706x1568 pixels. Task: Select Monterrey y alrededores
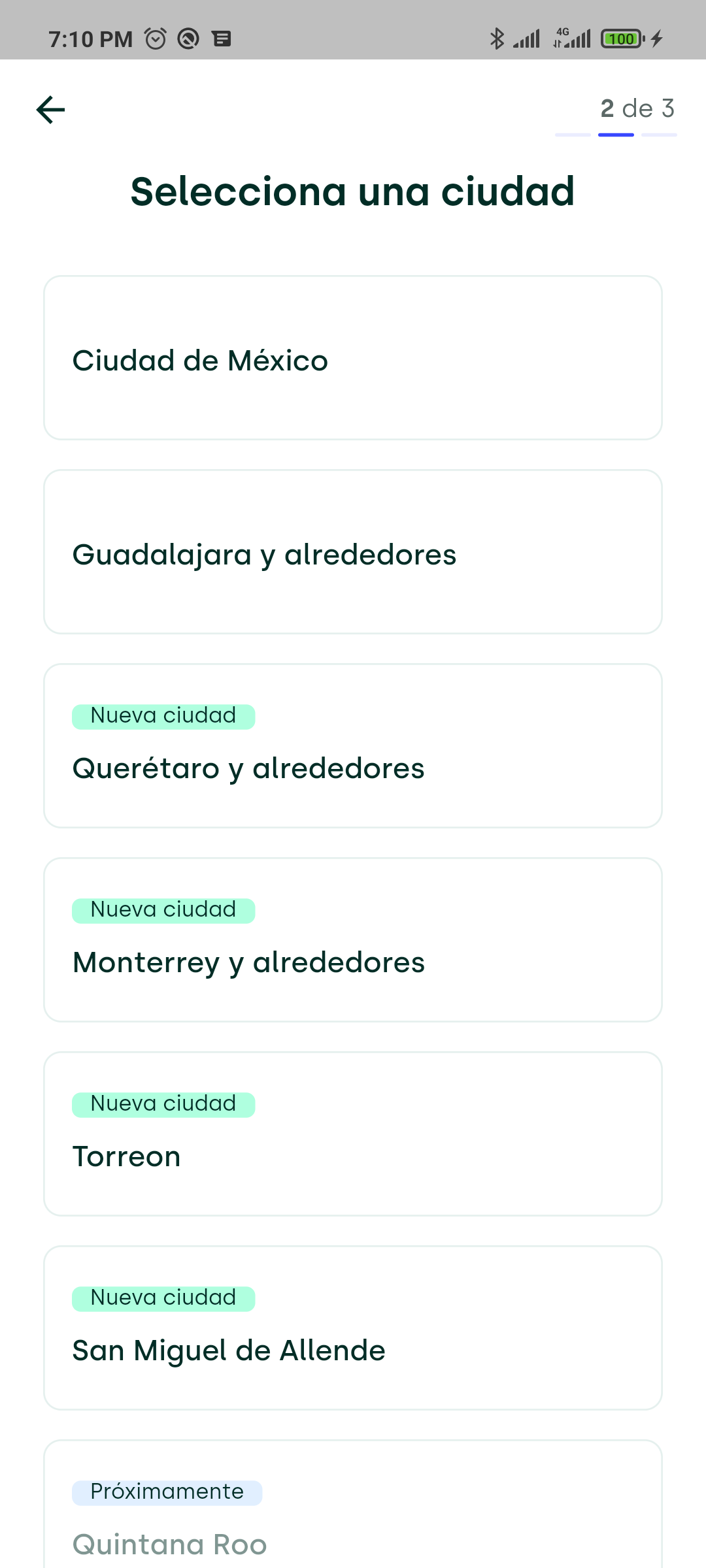(353, 939)
